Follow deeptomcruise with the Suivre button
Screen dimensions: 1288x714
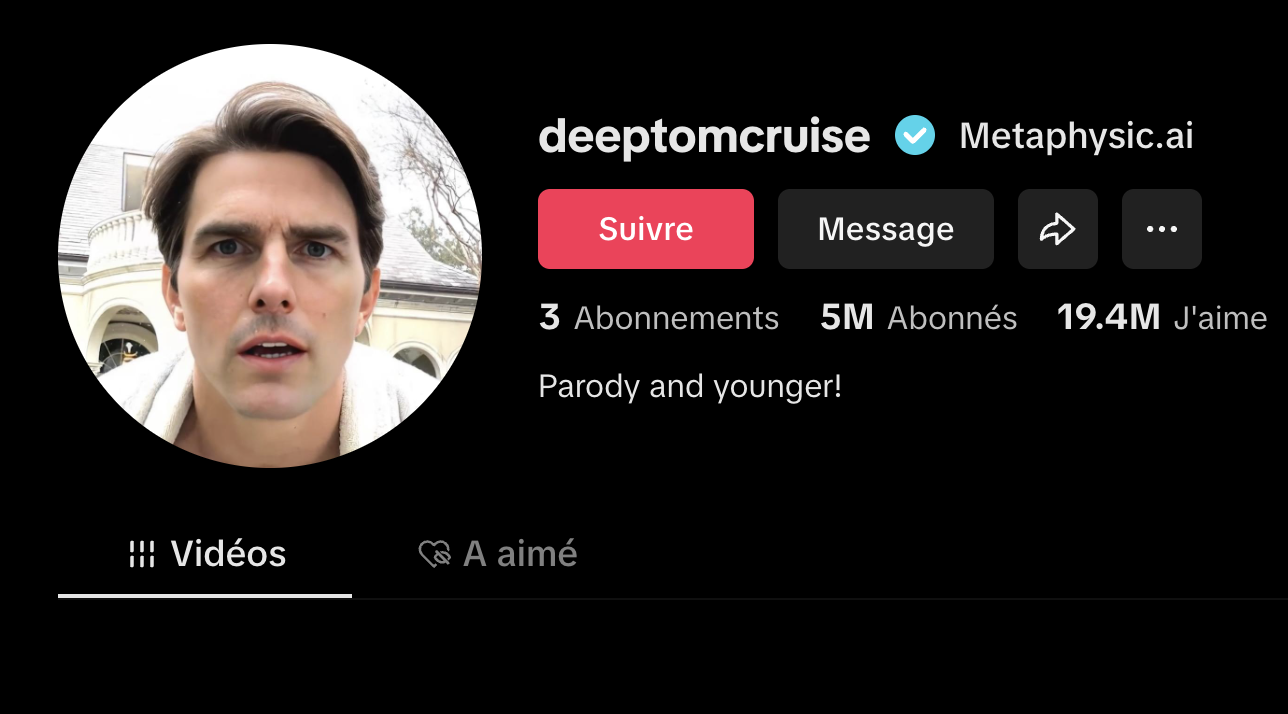point(645,229)
